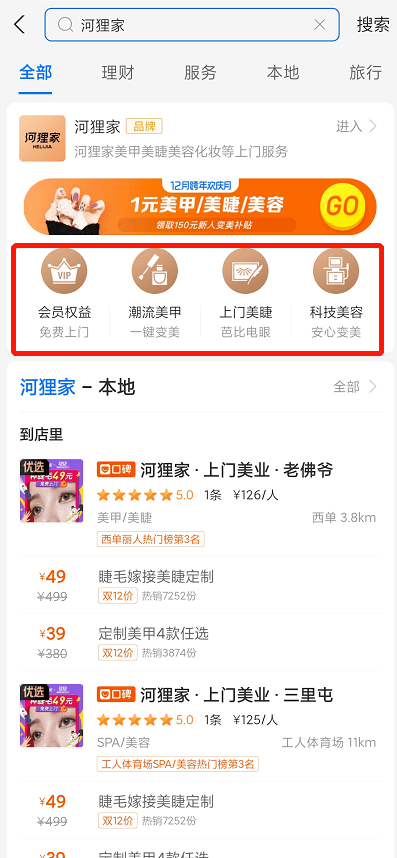The height and width of the screenshot is (858, 397).
Task: Switch to the 服务 tab
Action: click(x=200, y=73)
